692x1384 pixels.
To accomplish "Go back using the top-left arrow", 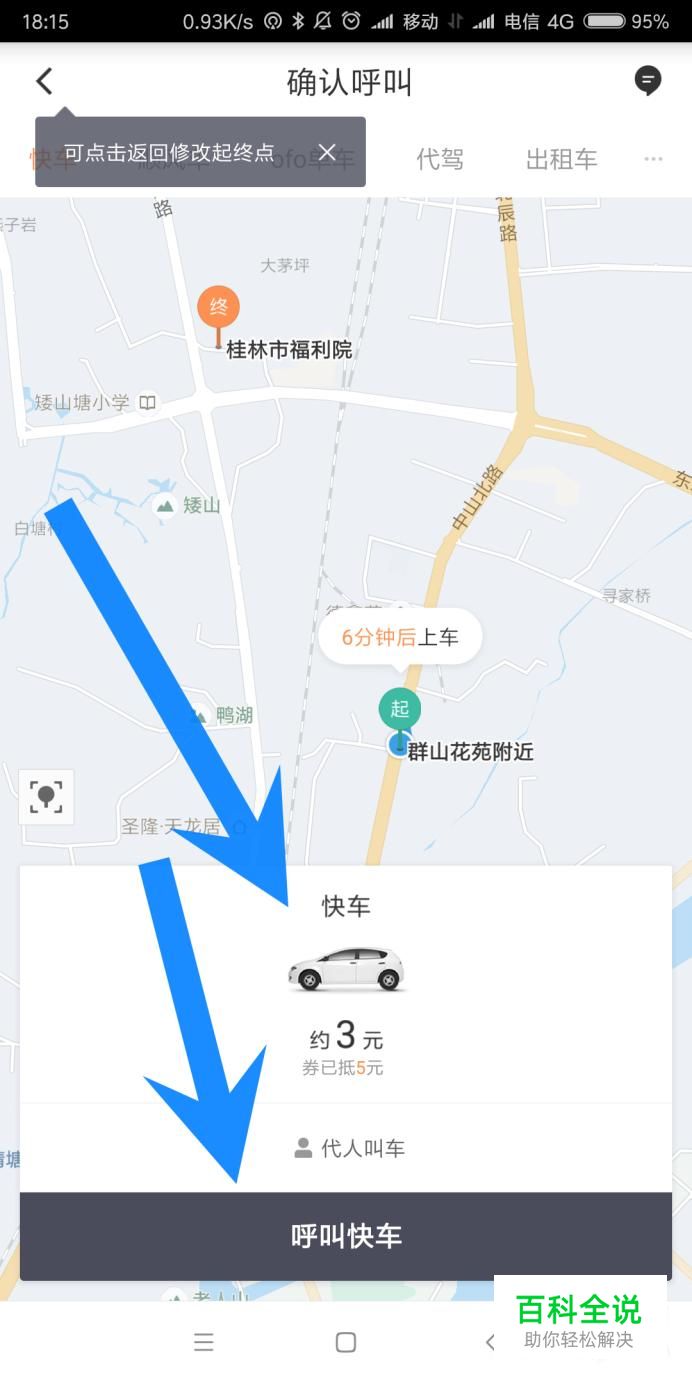I will (44, 82).
